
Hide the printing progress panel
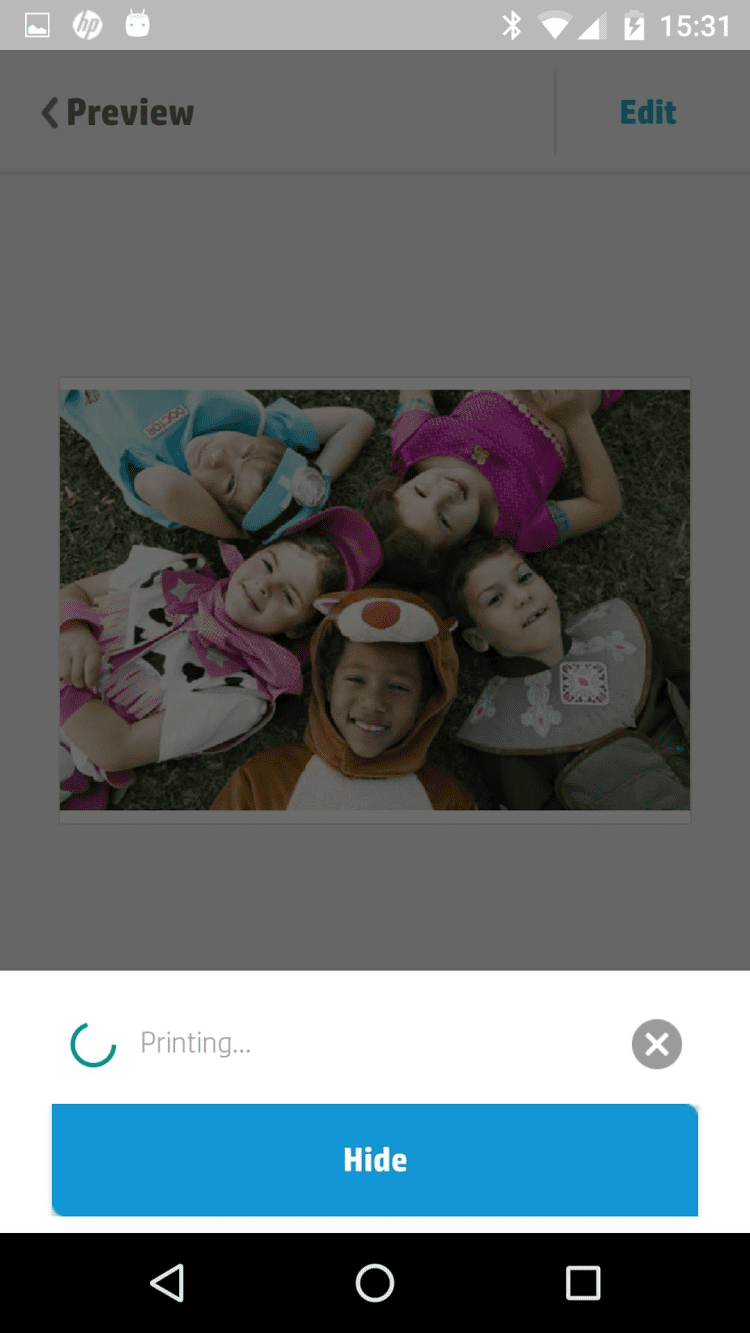[x=374, y=1160]
